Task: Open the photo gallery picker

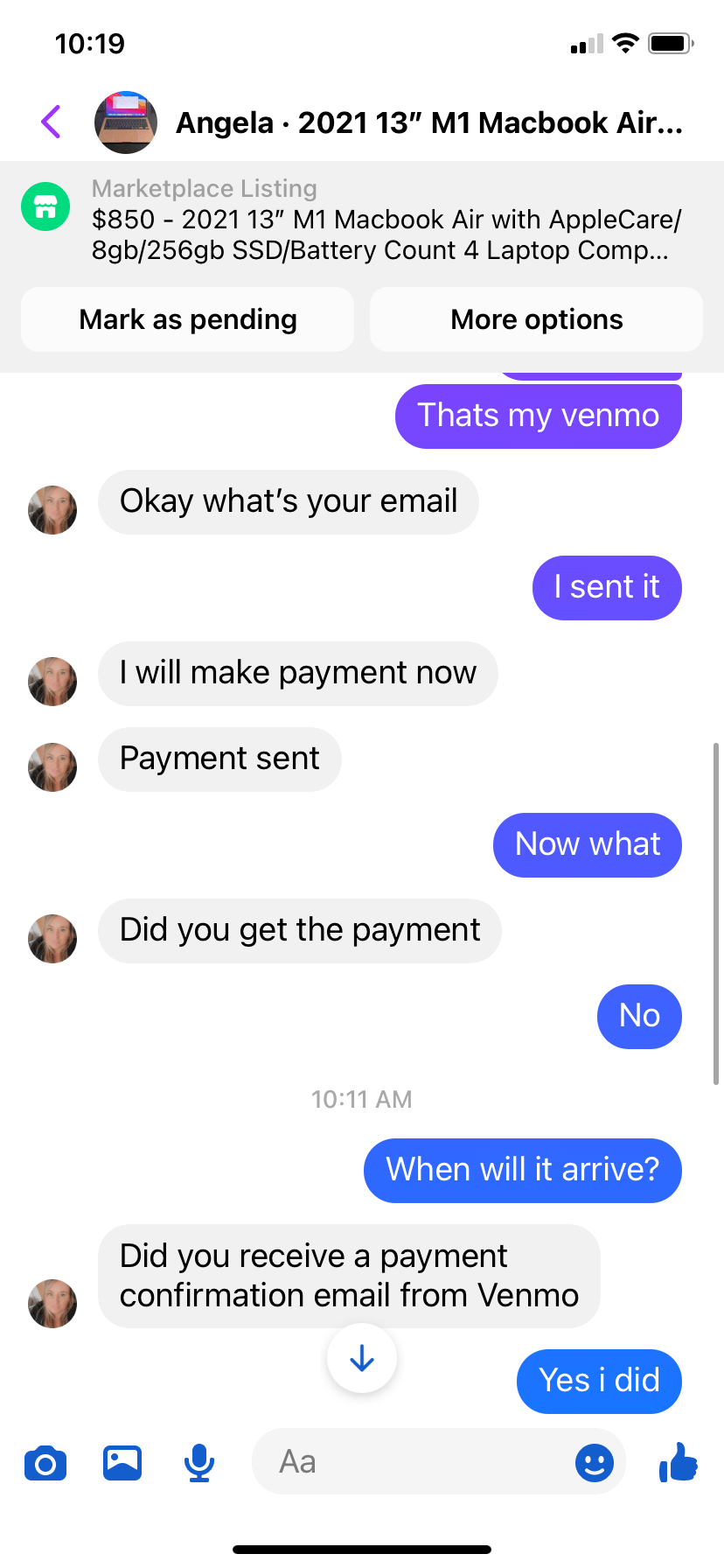Action: (122, 1462)
